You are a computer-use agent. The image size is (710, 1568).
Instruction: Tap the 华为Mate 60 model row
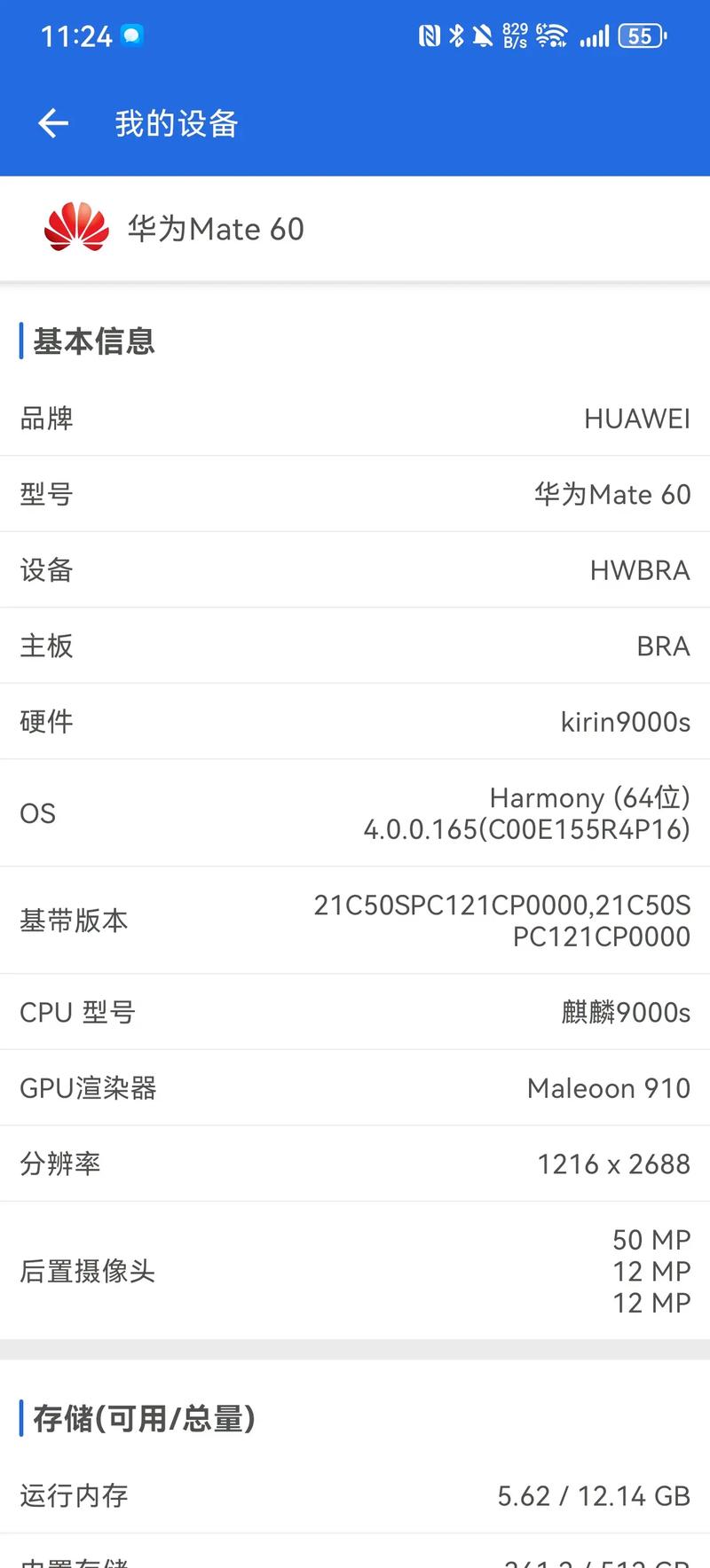tap(355, 494)
